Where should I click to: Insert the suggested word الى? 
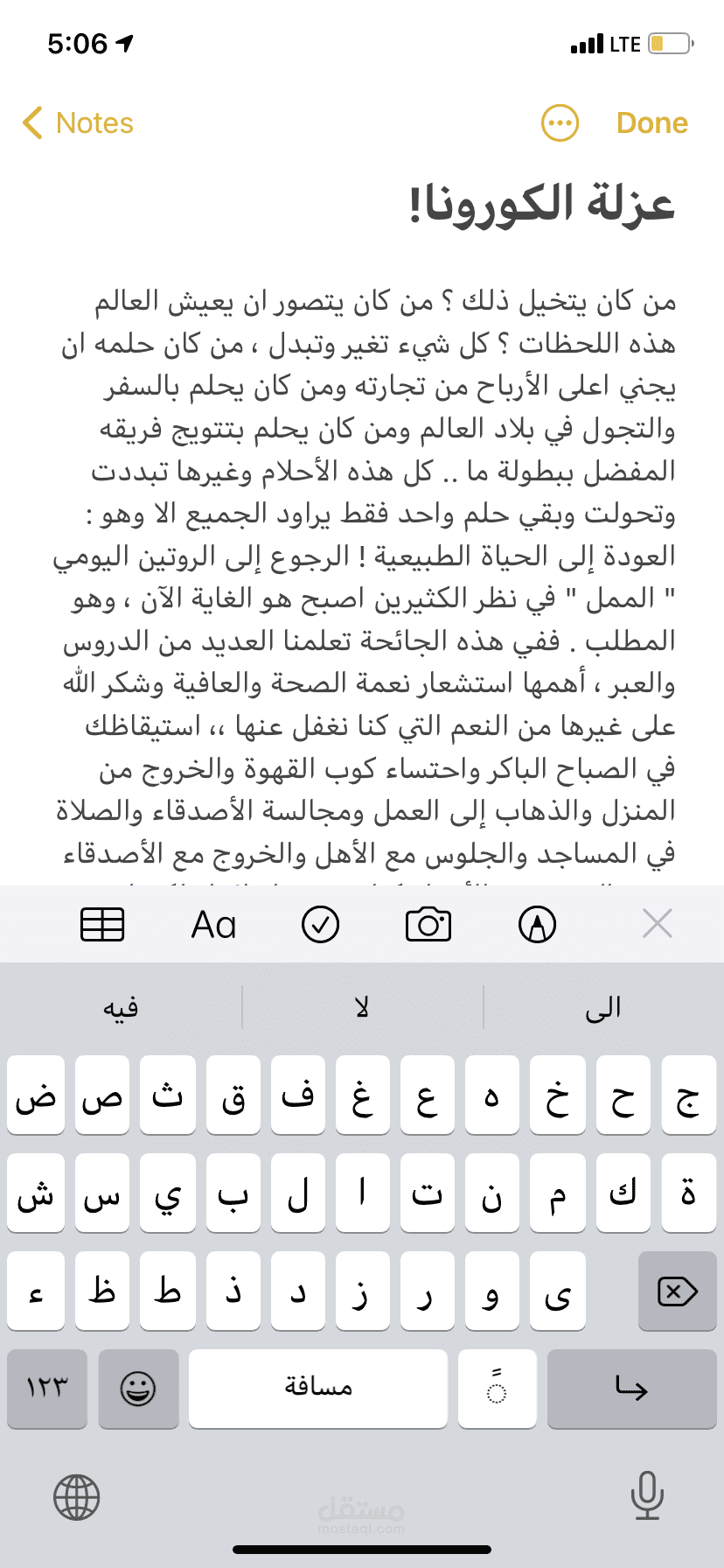[602, 1006]
